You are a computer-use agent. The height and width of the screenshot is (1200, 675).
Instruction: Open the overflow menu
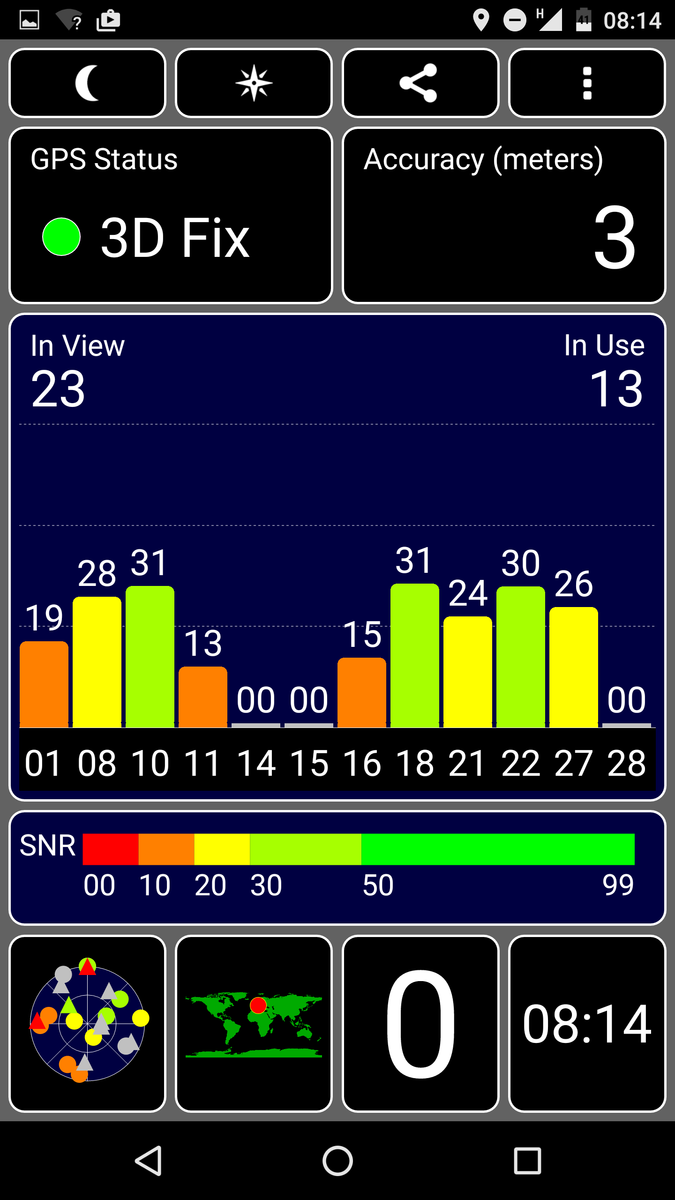coord(587,83)
